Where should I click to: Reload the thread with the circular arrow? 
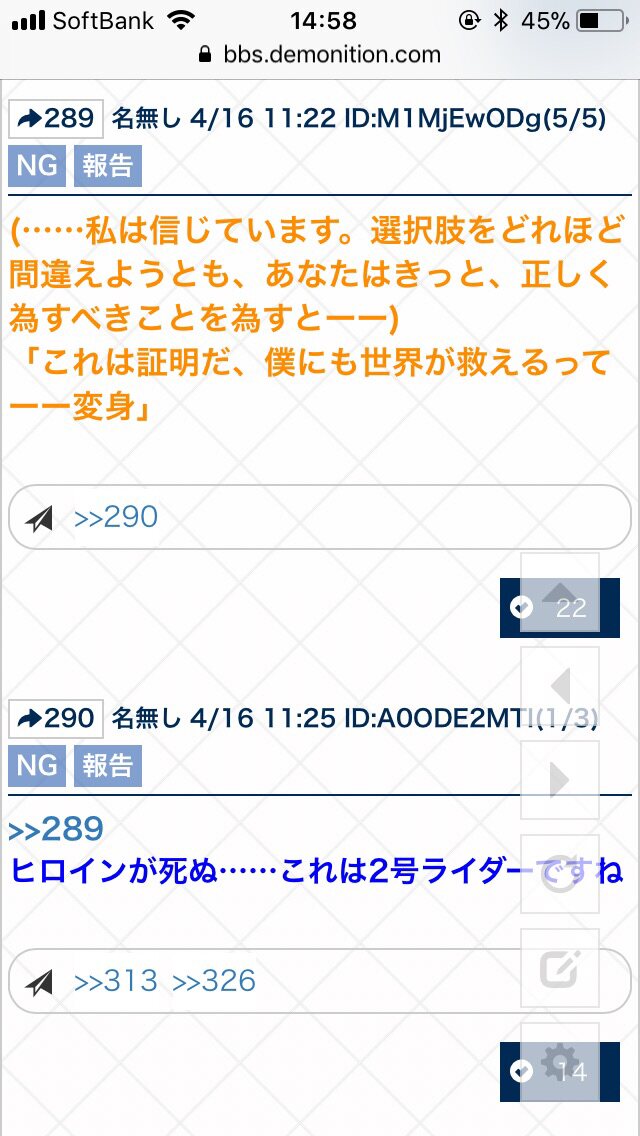point(560,874)
